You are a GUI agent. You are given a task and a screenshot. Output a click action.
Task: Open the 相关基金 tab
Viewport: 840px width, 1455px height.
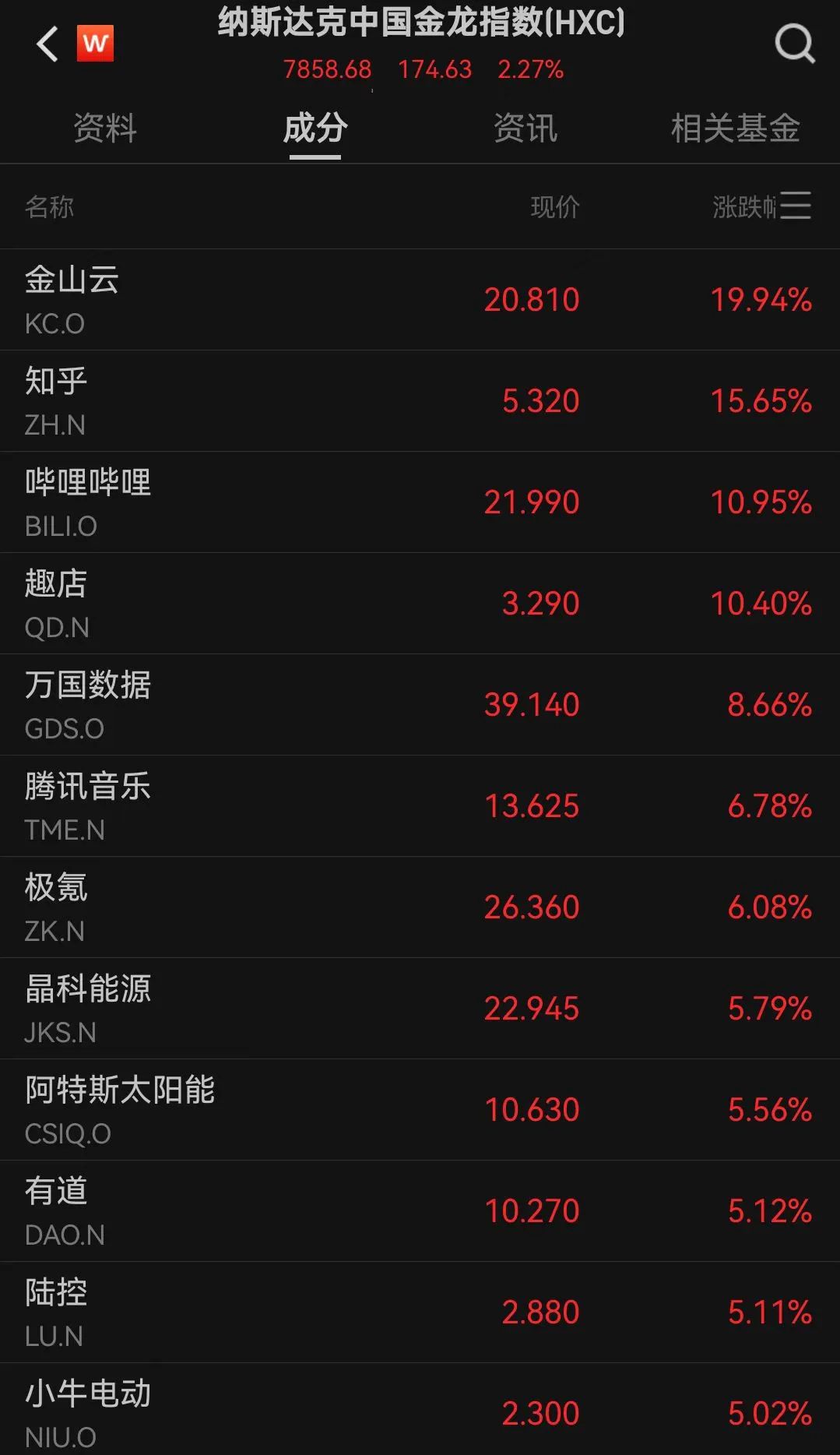click(x=736, y=128)
